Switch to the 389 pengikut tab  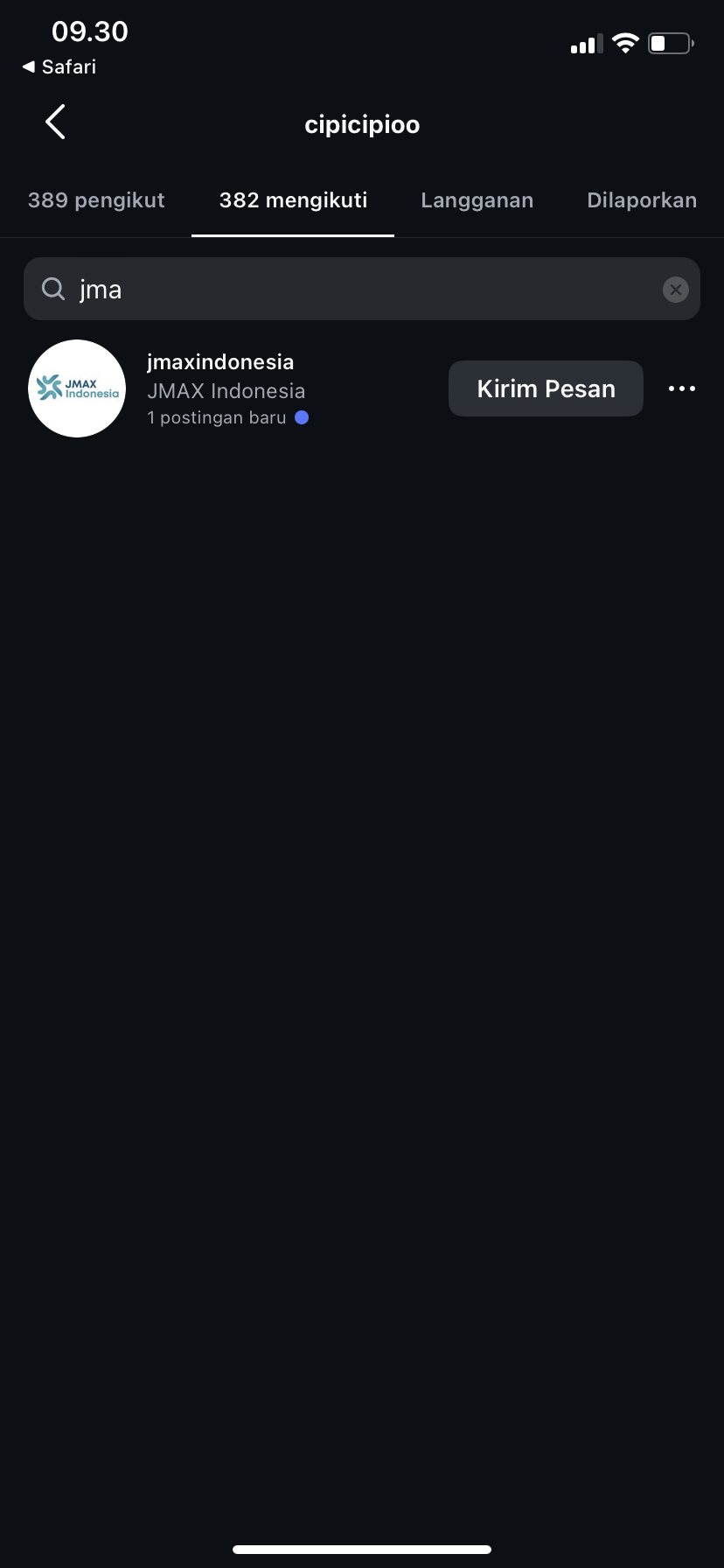96,200
